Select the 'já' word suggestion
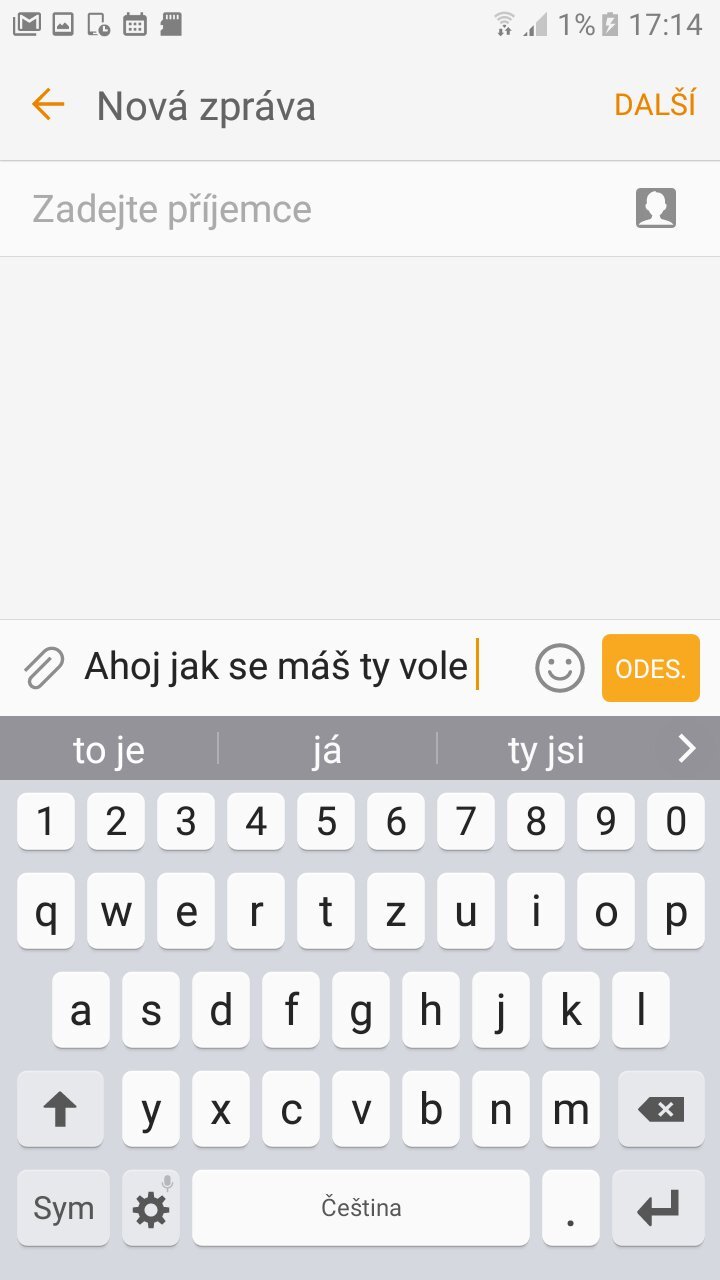The image size is (720, 1280). 327,749
